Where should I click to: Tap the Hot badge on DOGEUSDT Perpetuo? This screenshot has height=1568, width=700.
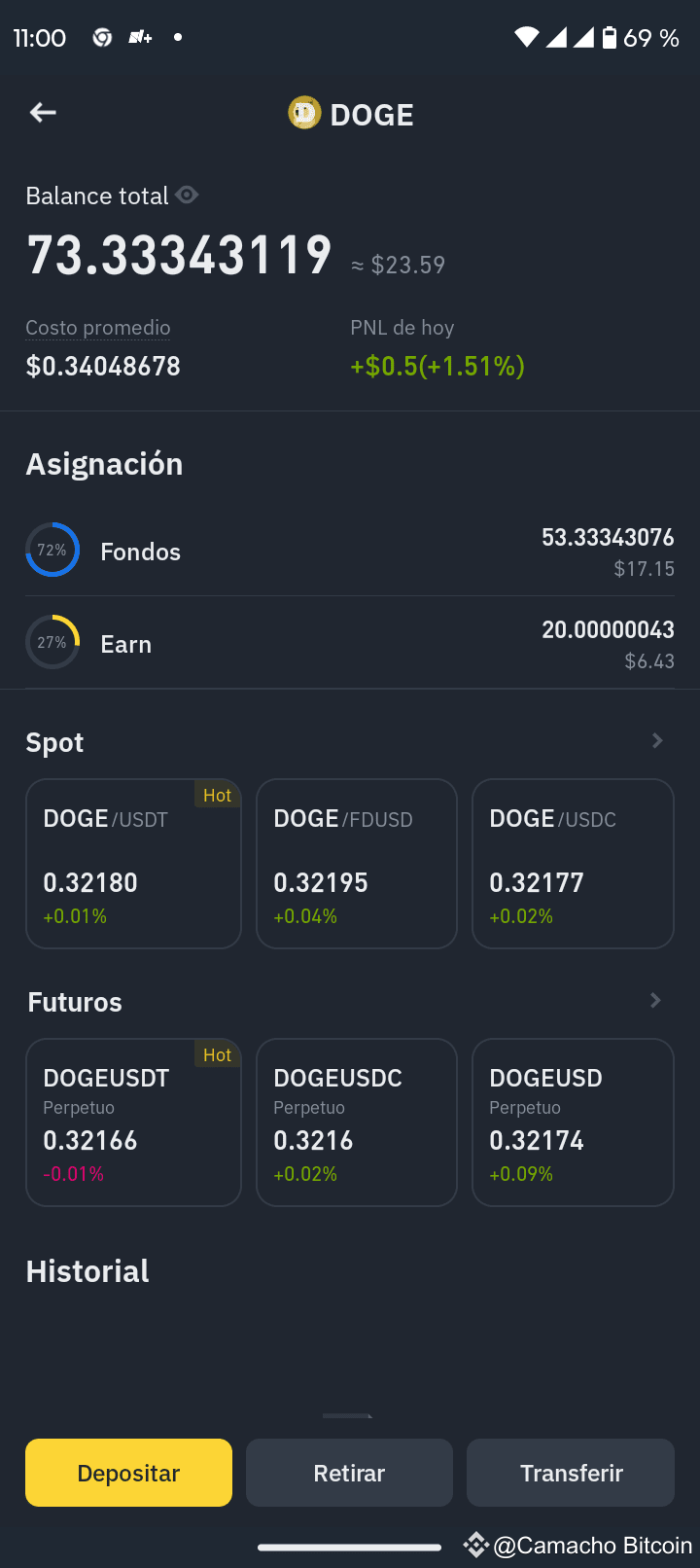point(217,1054)
